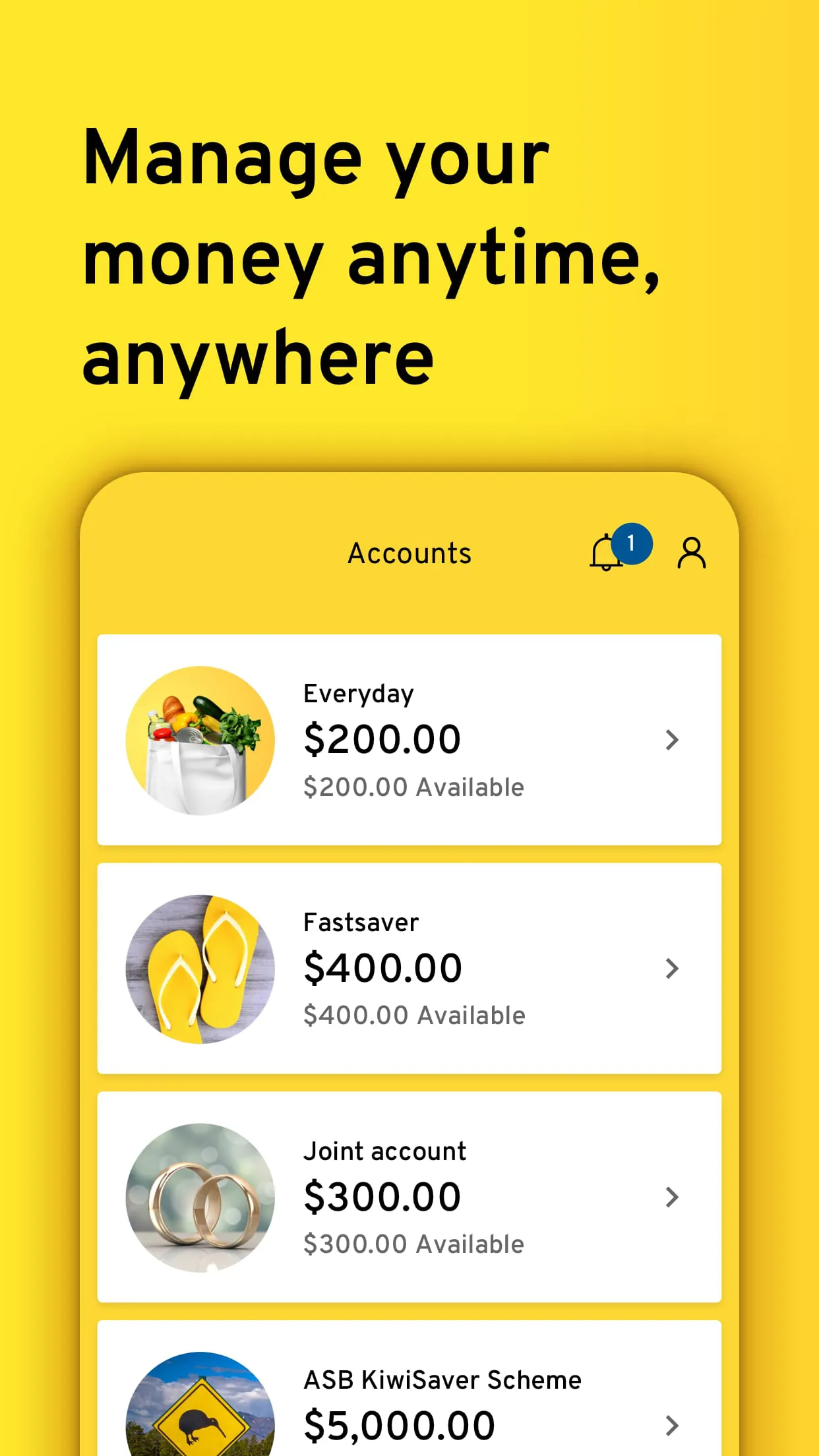Viewport: 819px width, 1456px height.
Task: Open the profile account icon
Action: (x=692, y=554)
